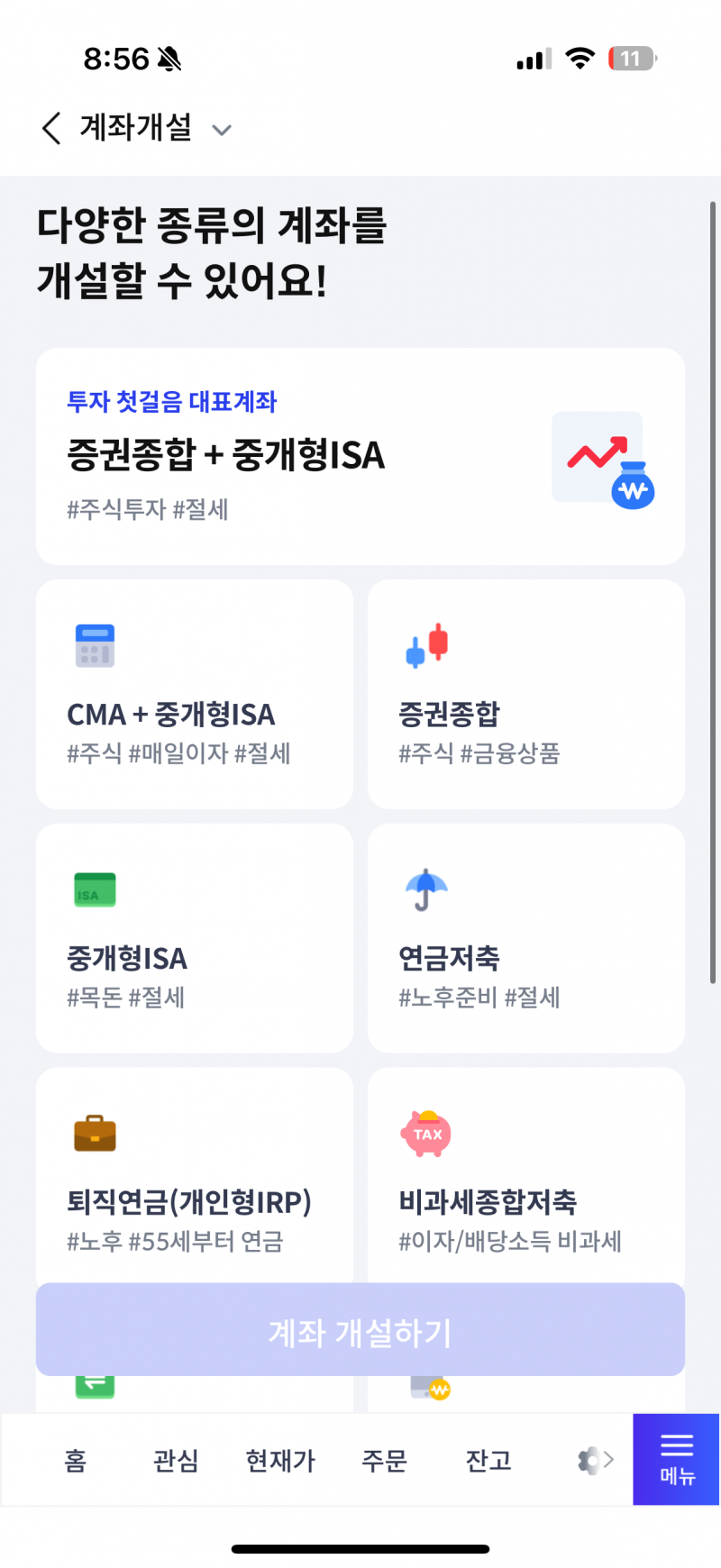
Task: Click the TAX piggy bank icon
Action: pyautogui.click(x=425, y=1133)
